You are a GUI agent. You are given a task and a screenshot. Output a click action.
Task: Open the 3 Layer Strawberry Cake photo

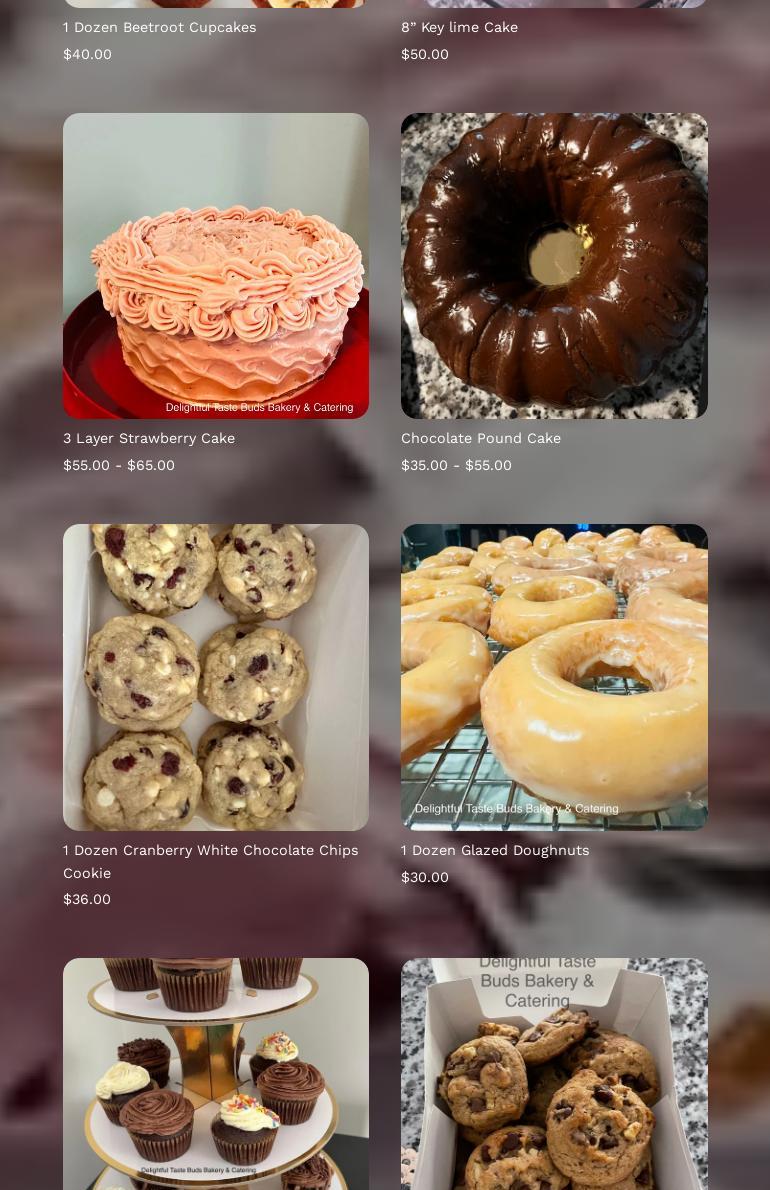point(216,266)
